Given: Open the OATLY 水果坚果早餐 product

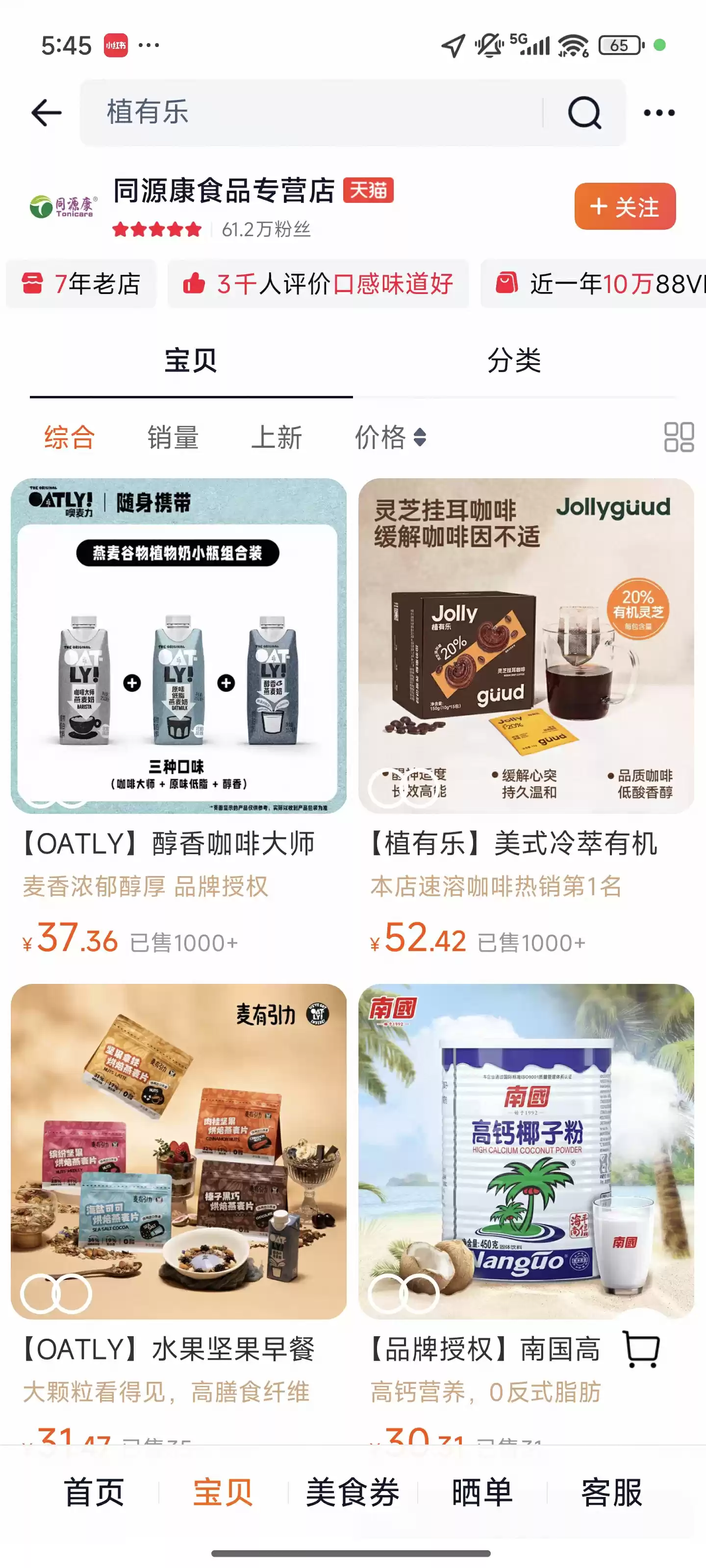Looking at the screenshot, I should [x=178, y=1151].
